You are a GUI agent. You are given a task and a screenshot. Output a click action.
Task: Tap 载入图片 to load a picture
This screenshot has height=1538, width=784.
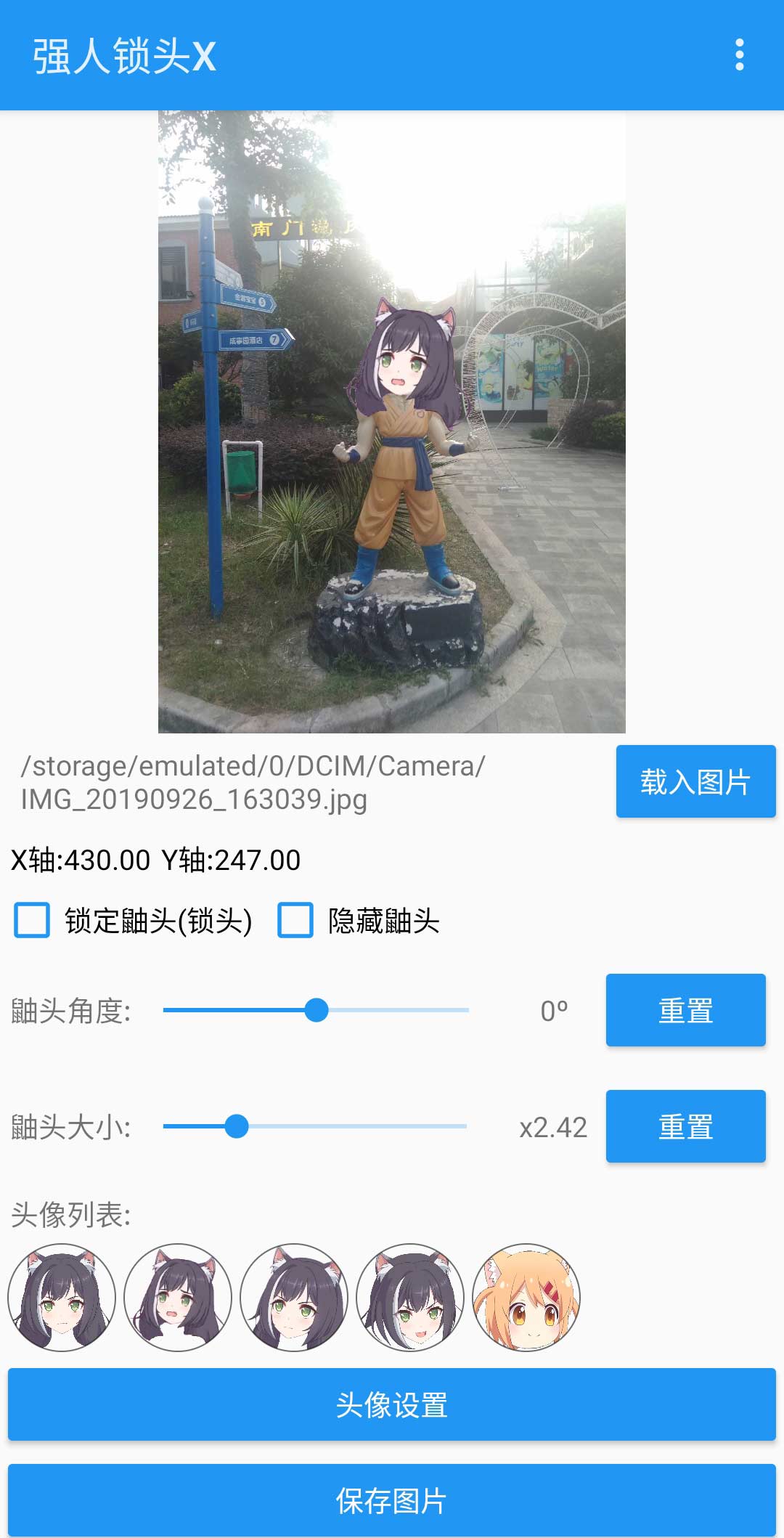coord(695,781)
